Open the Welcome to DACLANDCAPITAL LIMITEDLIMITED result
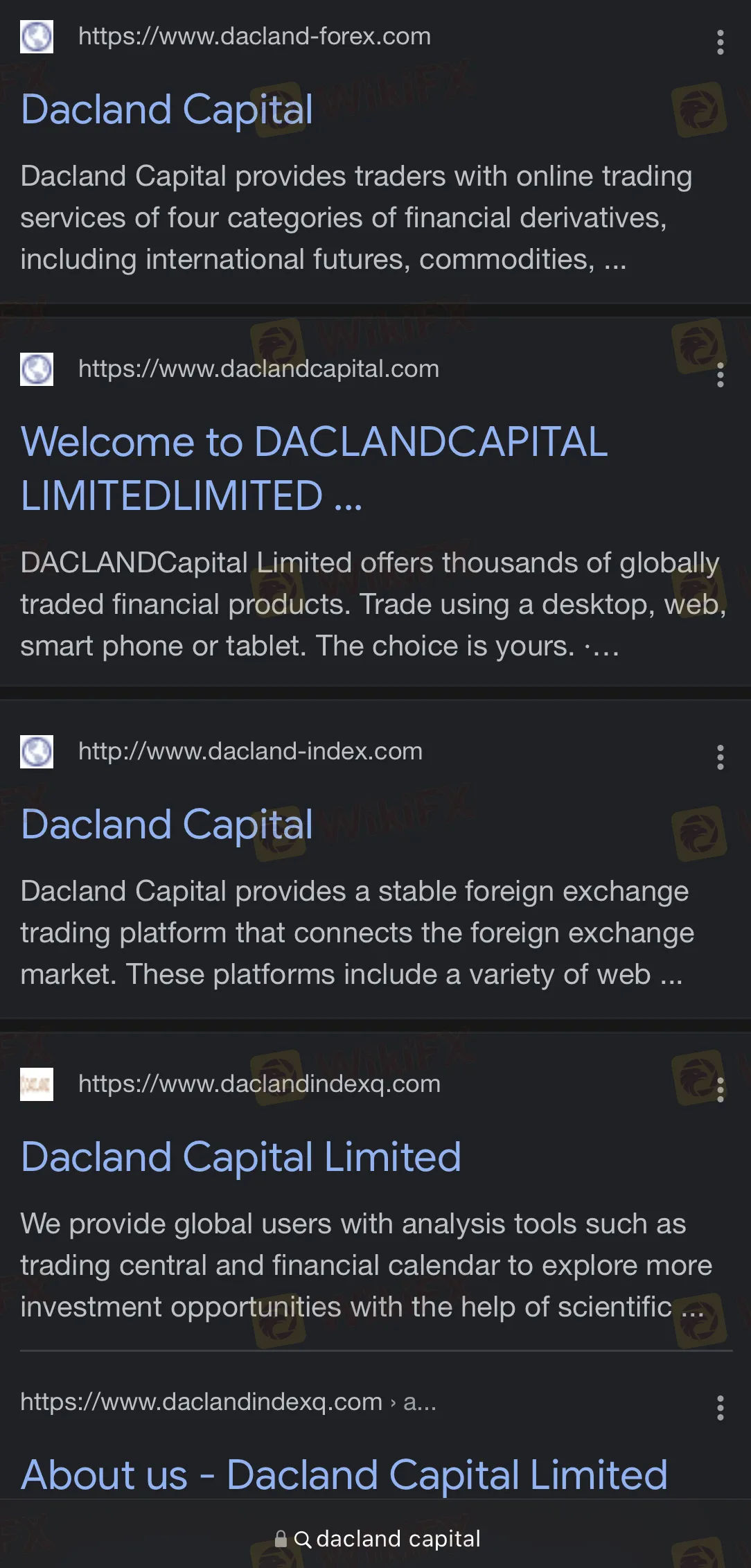The image size is (751, 1568). (314, 468)
